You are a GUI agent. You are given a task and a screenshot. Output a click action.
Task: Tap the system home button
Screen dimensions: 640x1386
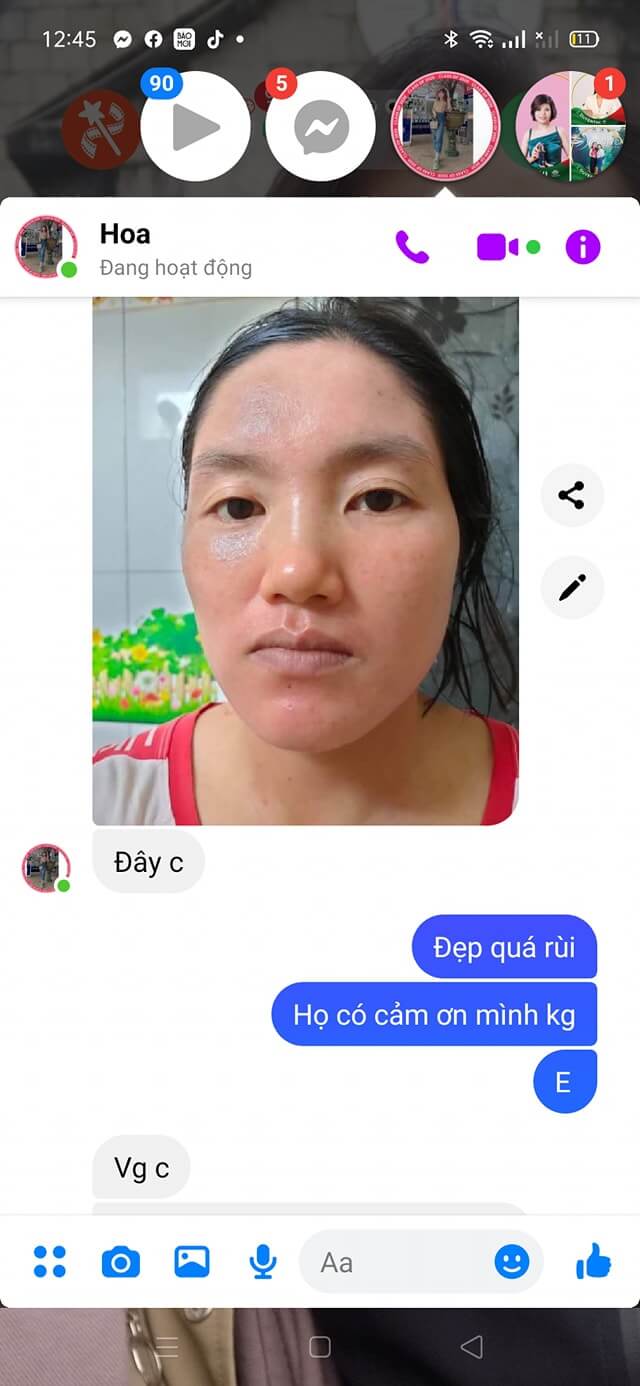tap(320, 1346)
